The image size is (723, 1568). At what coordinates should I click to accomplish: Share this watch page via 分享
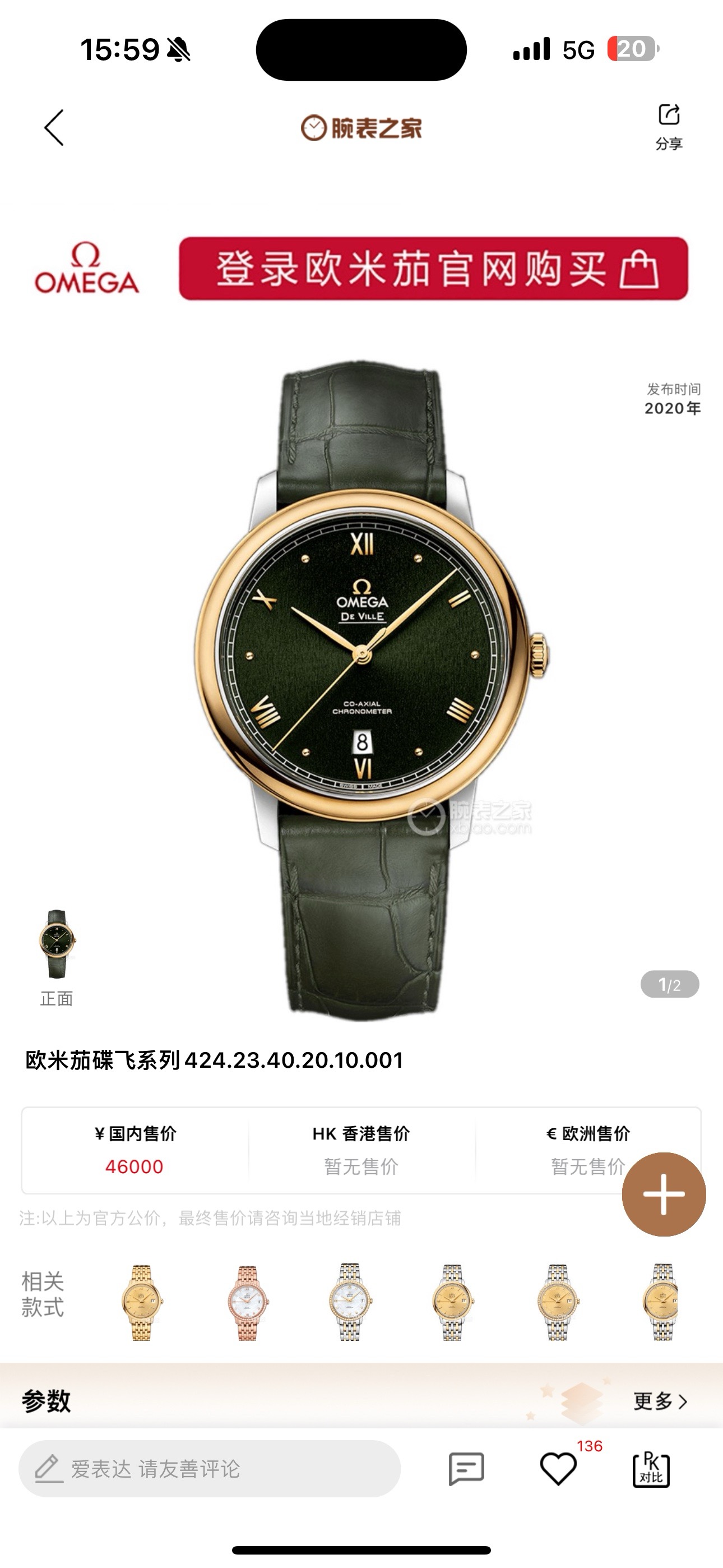[x=668, y=126]
